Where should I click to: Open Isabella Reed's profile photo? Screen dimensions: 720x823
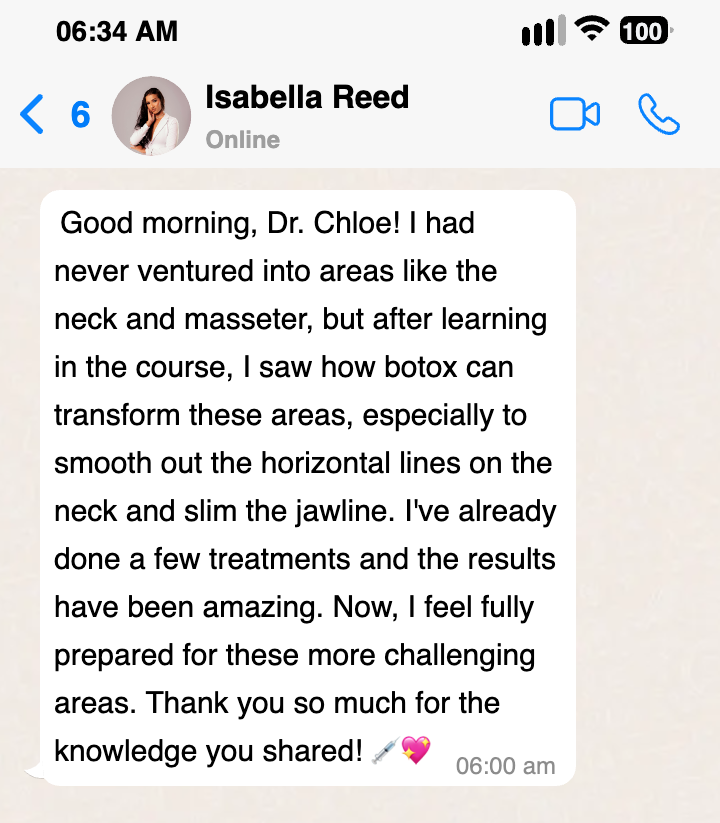pos(151,116)
